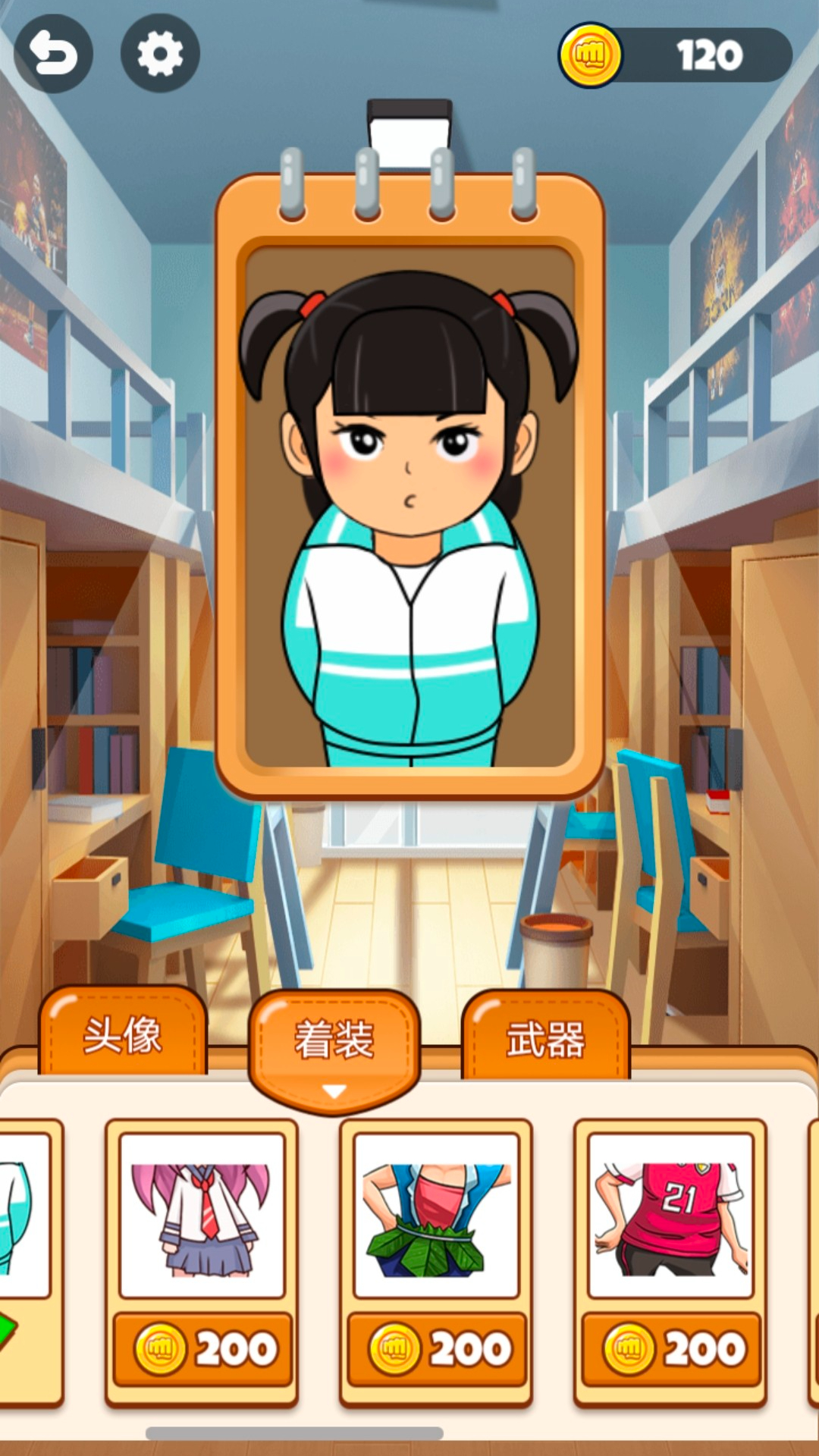Open the settings gear
Image resolution: width=819 pixels, height=1456 pixels.
point(160,54)
